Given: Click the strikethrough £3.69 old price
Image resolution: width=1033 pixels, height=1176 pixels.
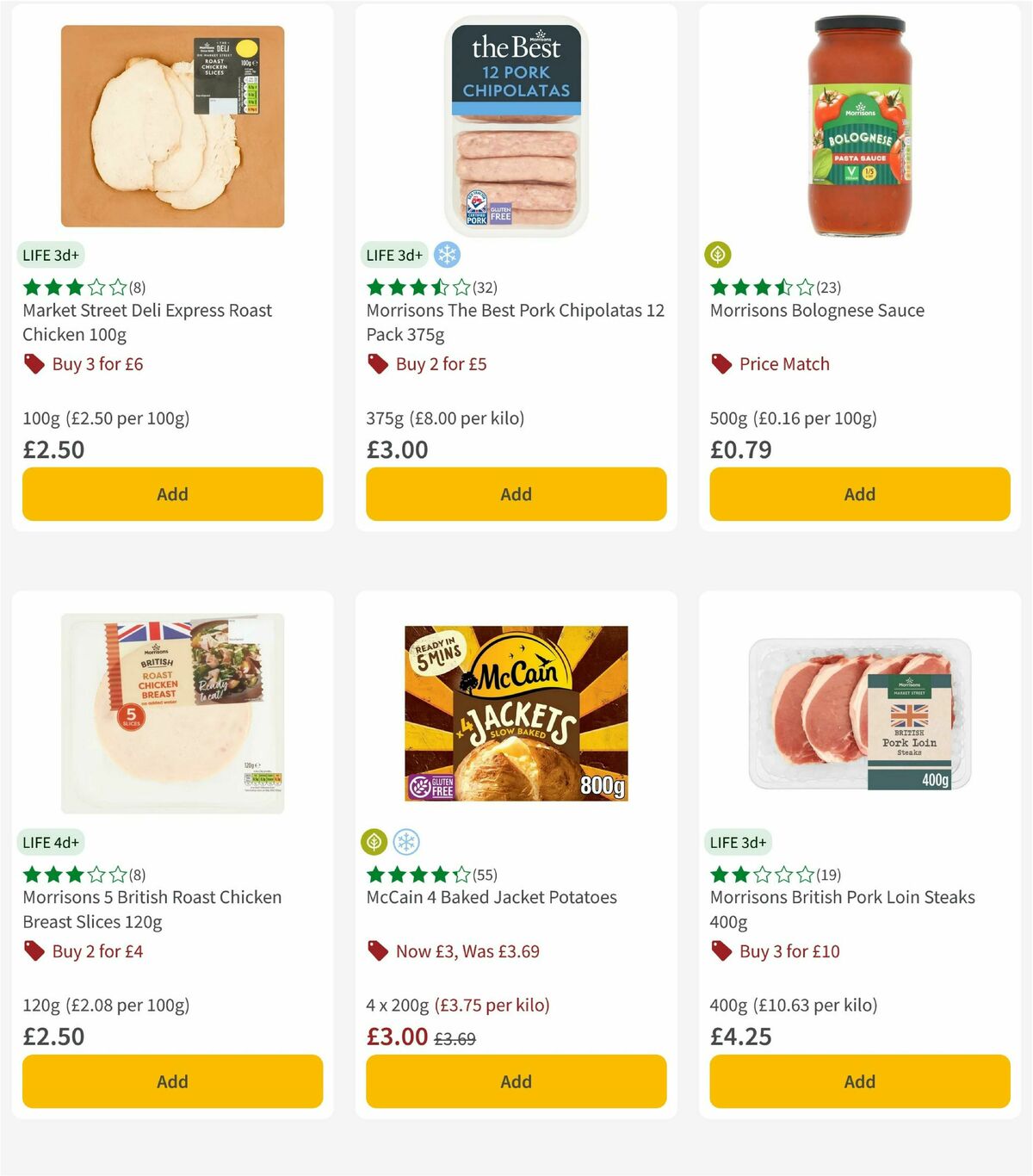Looking at the screenshot, I should pos(453,1039).
